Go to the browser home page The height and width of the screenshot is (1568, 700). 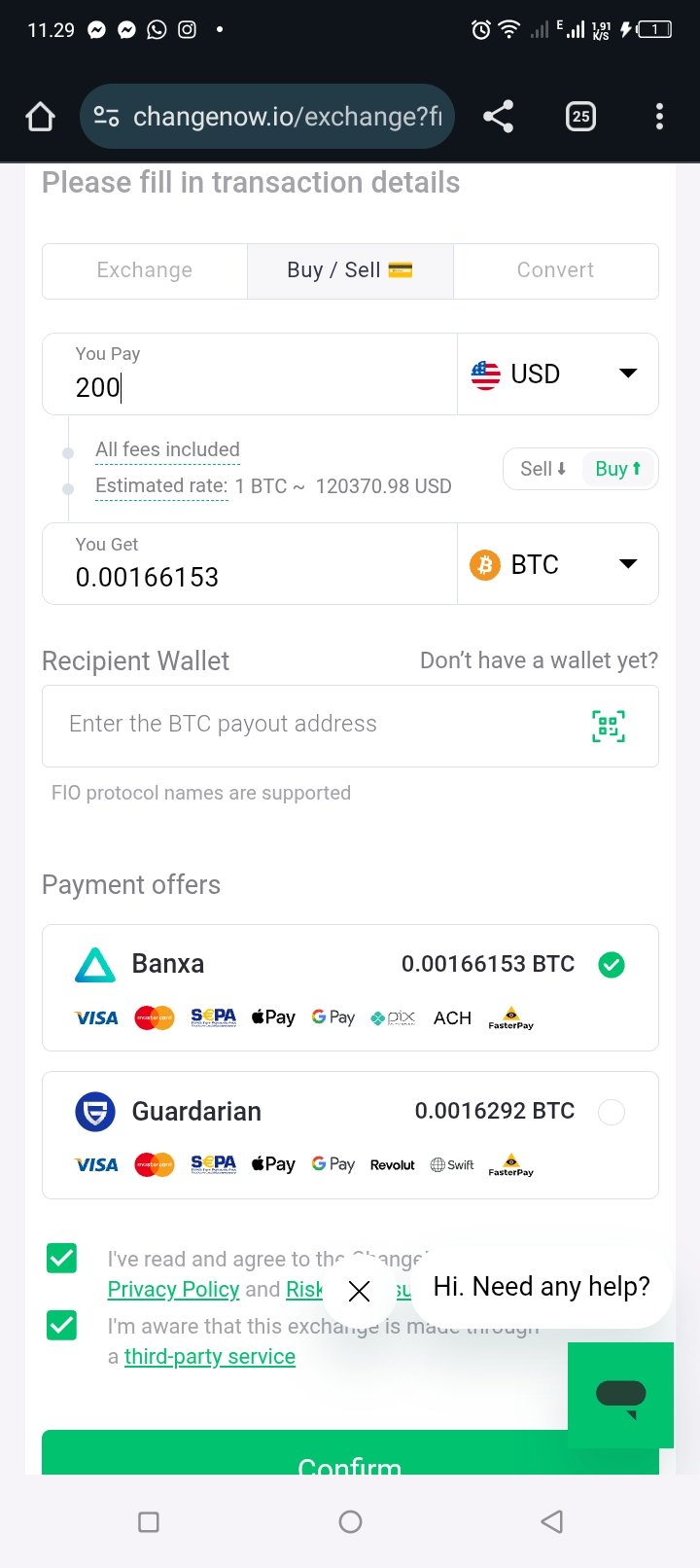[40, 117]
